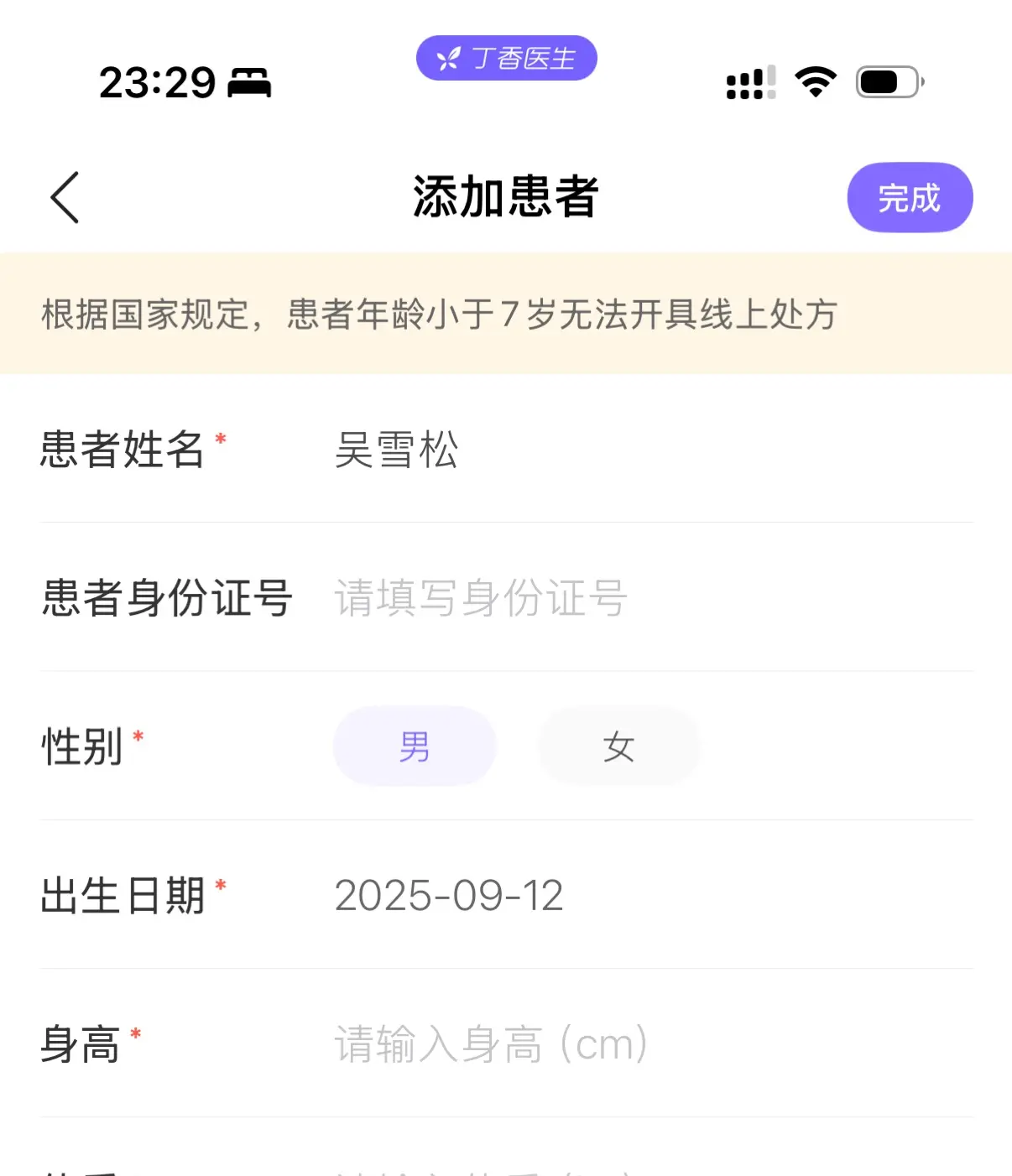1012x1176 pixels.
Task: Tap the 身高 input to enter height
Action: (x=490, y=1043)
